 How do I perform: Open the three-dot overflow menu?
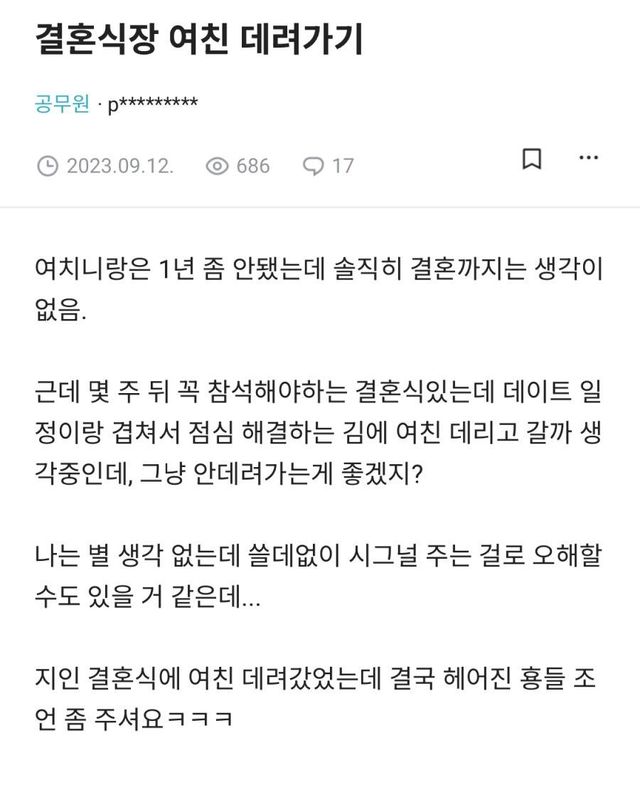point(589,159)
